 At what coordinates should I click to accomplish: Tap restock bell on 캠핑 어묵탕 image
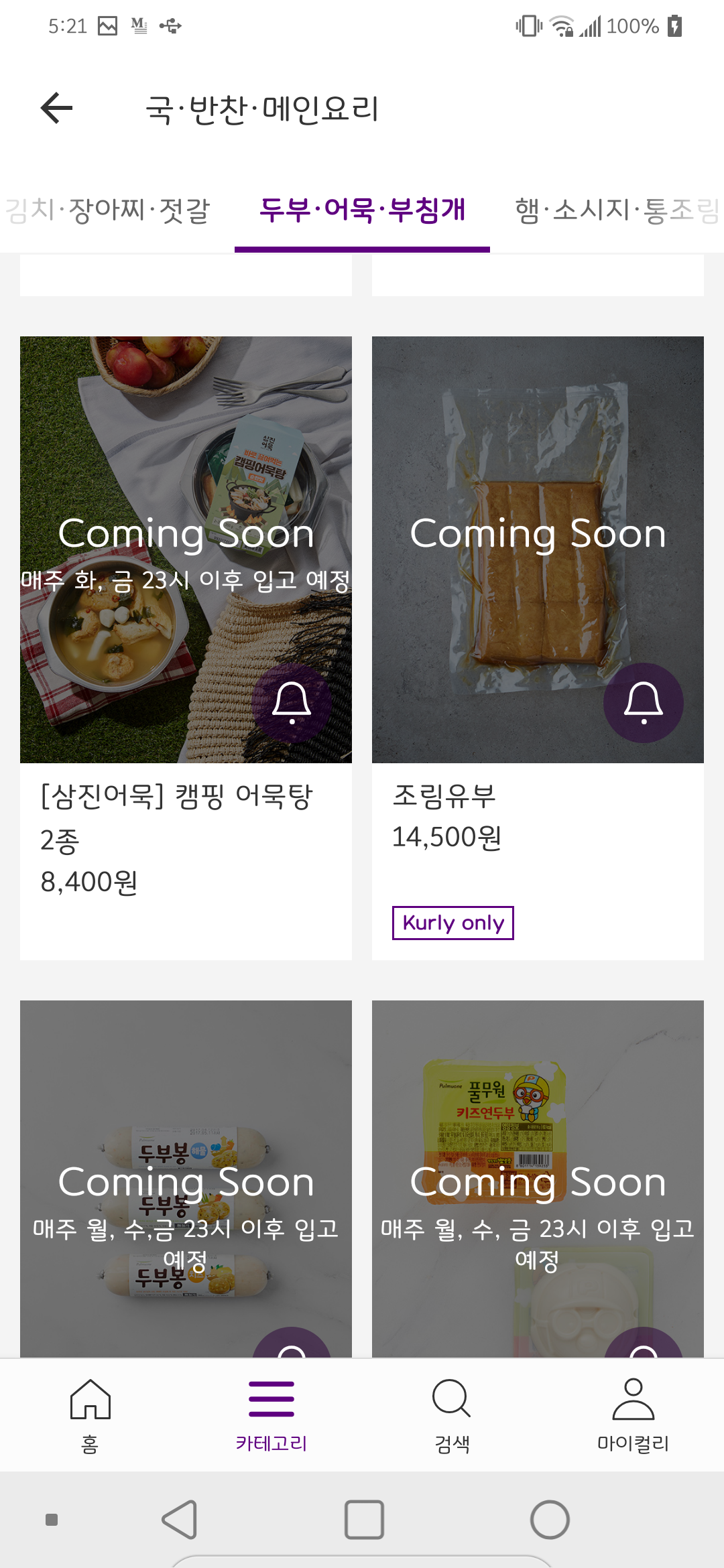pos(292,703)
